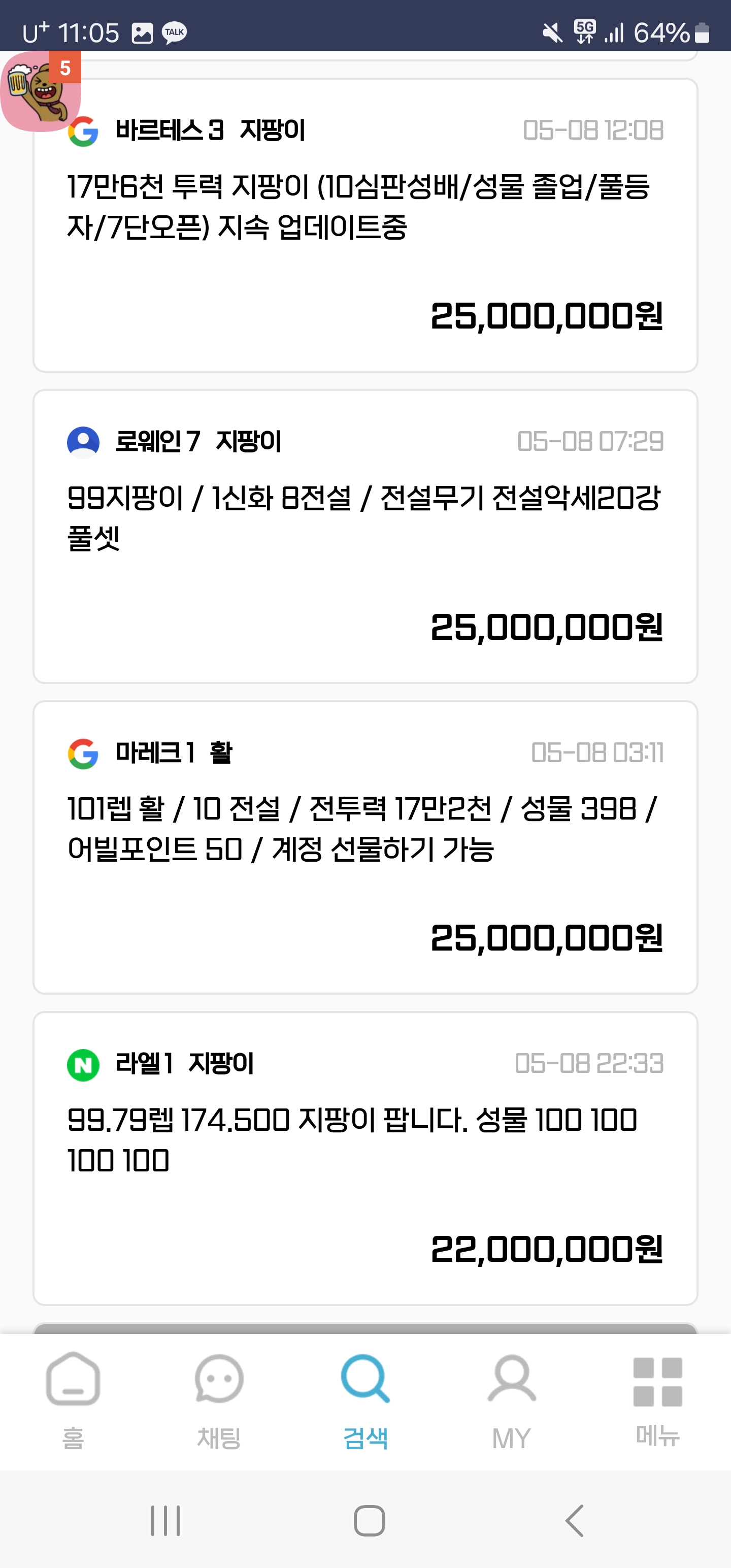
Task: Open the 로웨인 7 지팡이 listing card
Action: coord(365,536)
